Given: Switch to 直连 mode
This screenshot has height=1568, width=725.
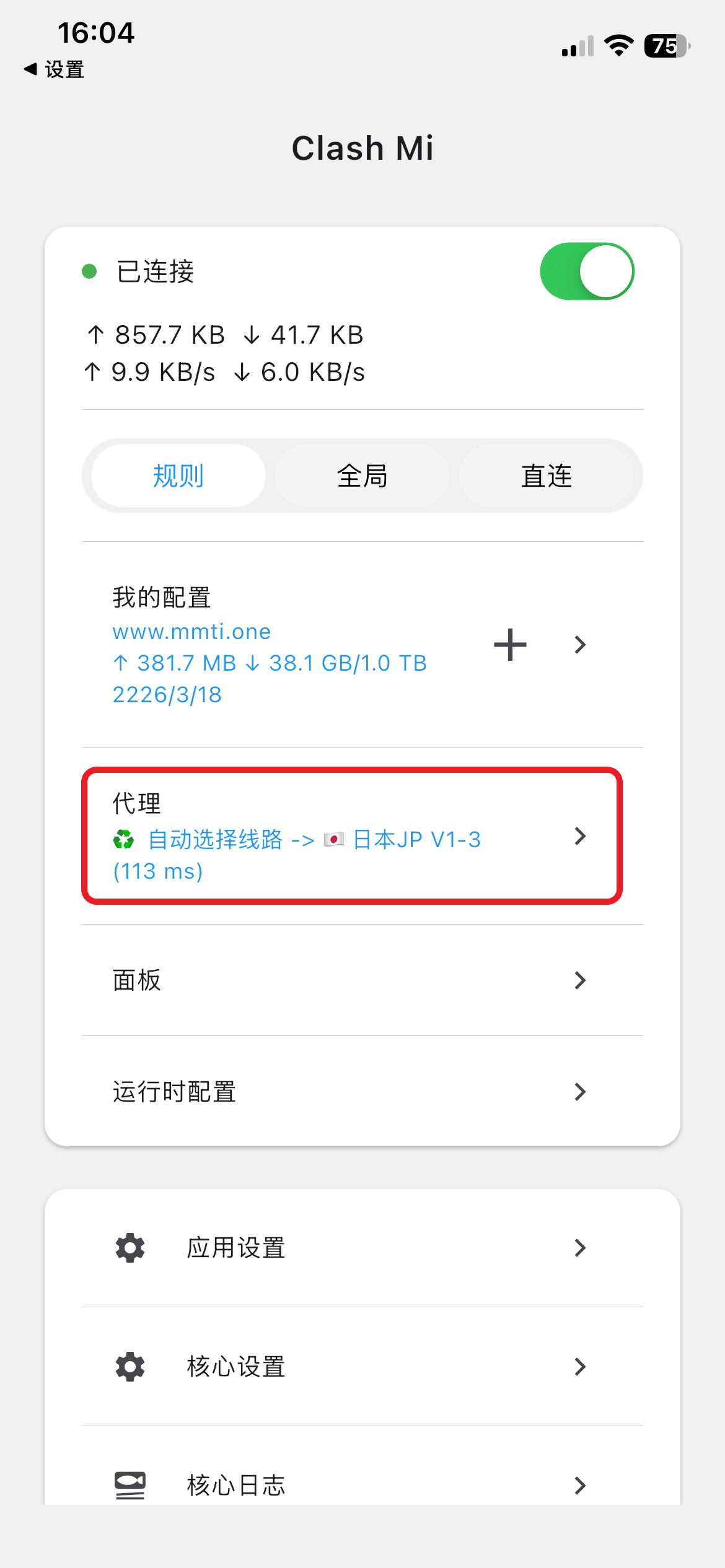Looking at the screenshot, I should point(546,476).
